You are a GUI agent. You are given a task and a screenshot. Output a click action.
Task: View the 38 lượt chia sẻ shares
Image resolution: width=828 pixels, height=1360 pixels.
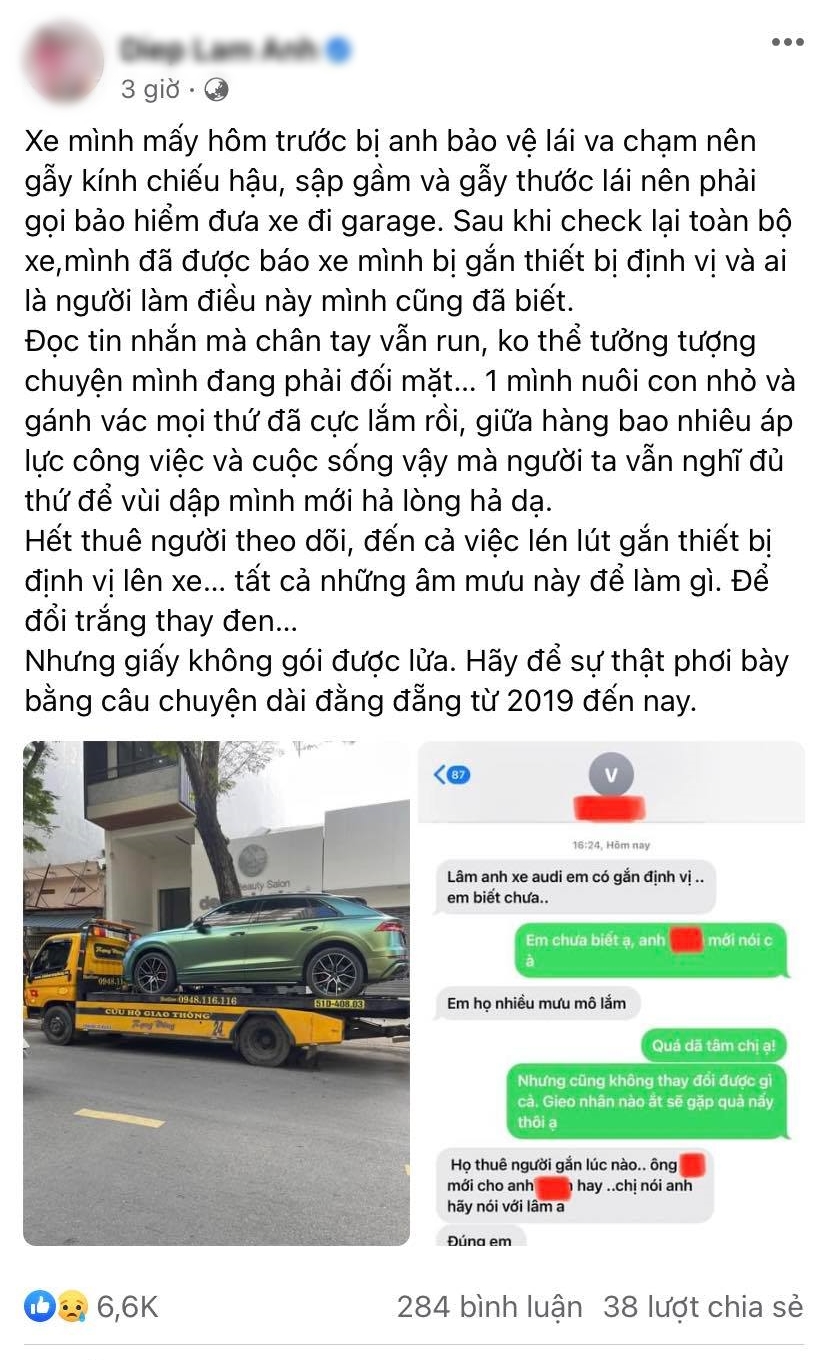(703, 1306)
